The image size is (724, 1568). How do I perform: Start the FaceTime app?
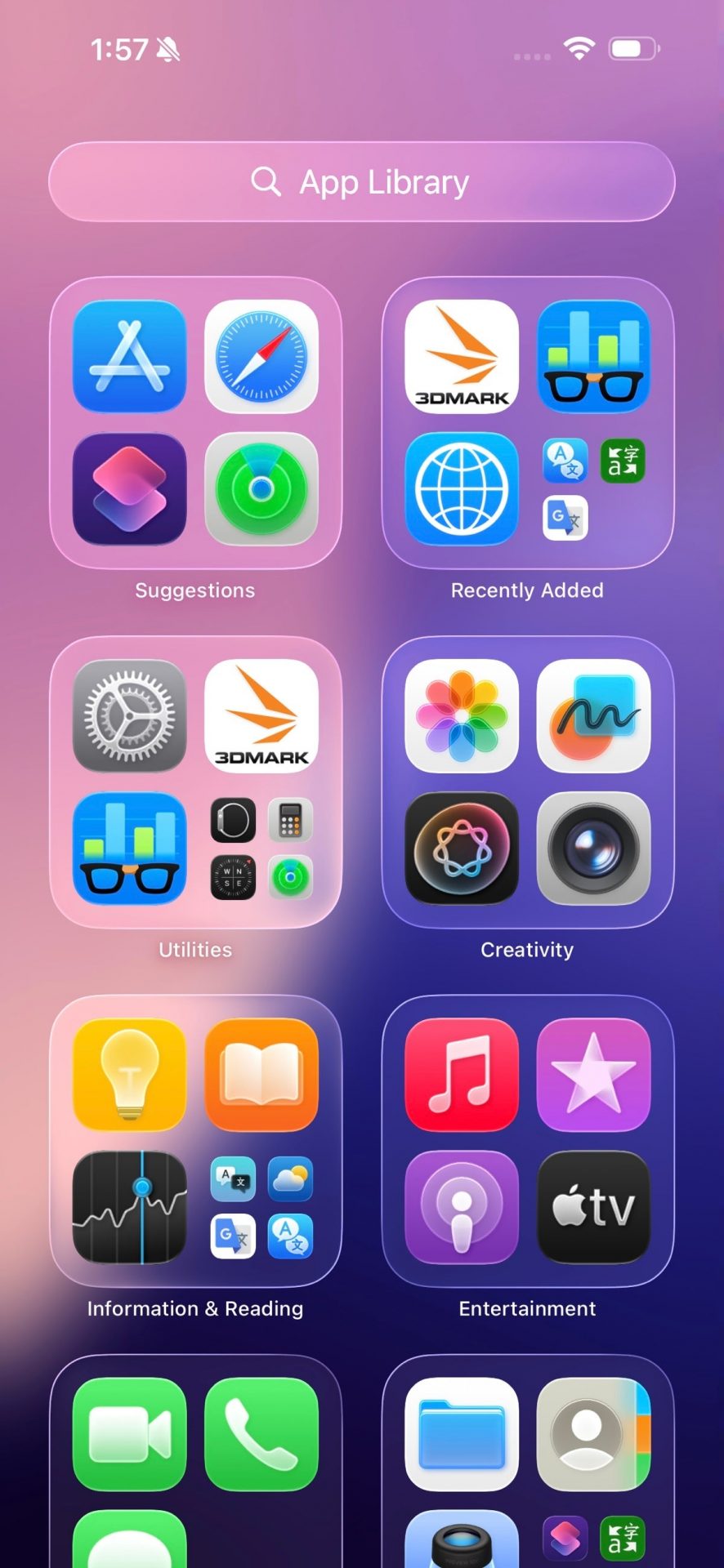129,1434
